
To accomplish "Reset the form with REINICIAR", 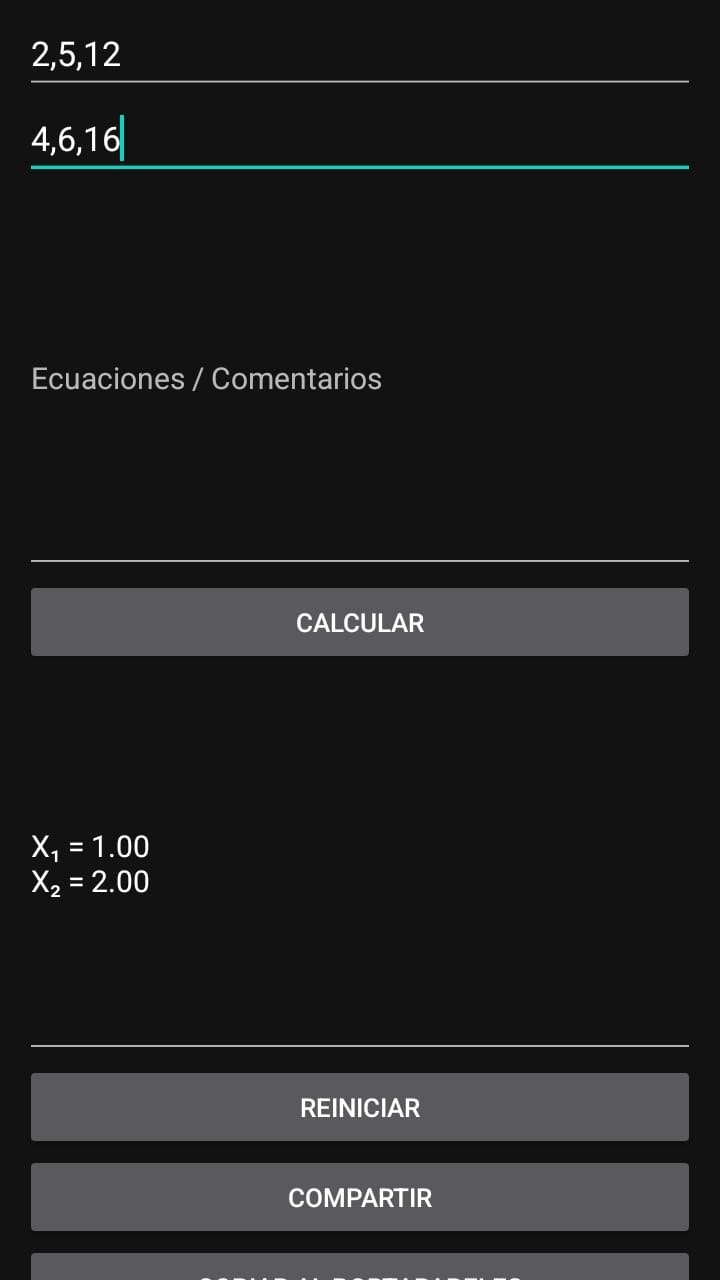I will point(360,1107).
